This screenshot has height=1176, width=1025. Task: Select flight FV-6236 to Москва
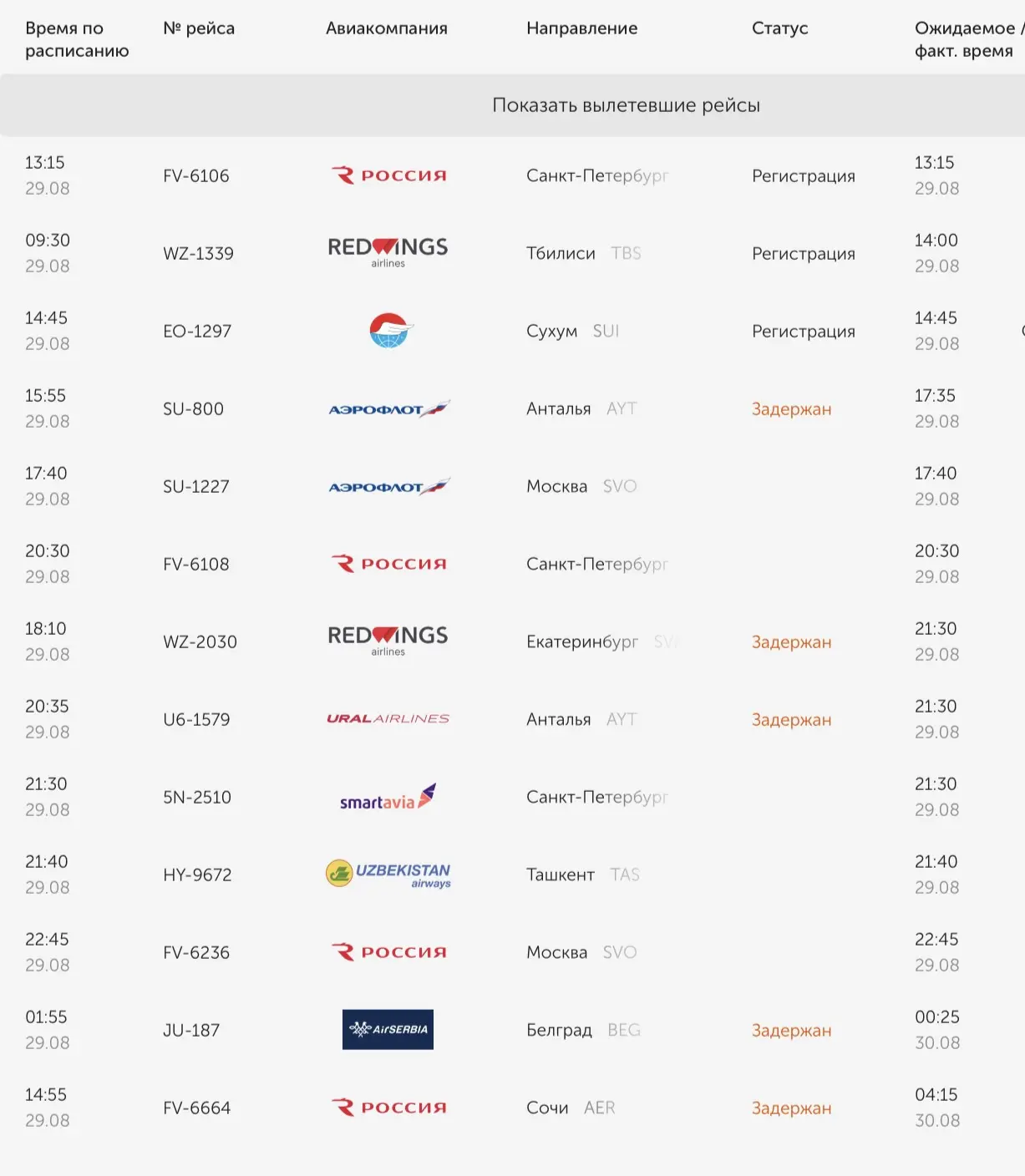point(512,952)
